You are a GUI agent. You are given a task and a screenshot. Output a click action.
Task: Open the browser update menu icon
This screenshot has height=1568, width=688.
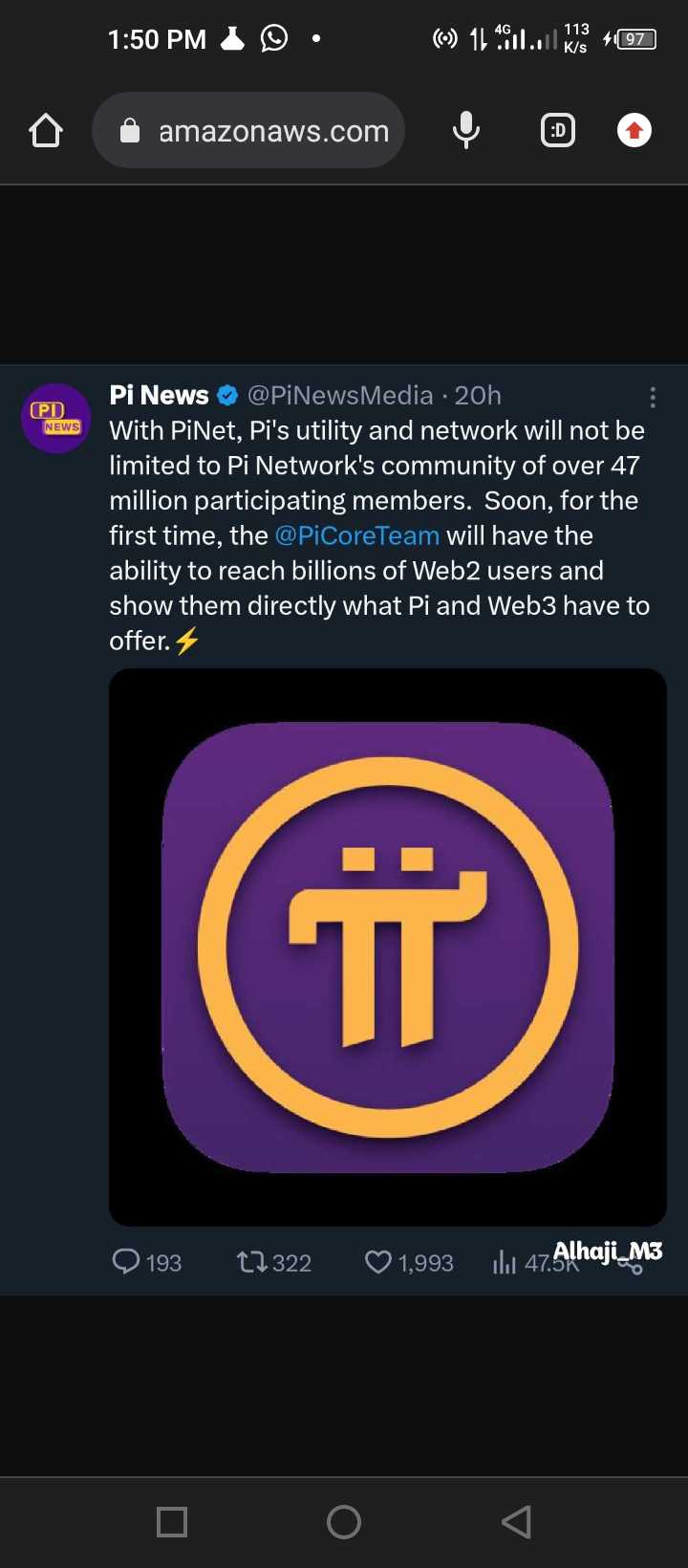click(634, 130)
